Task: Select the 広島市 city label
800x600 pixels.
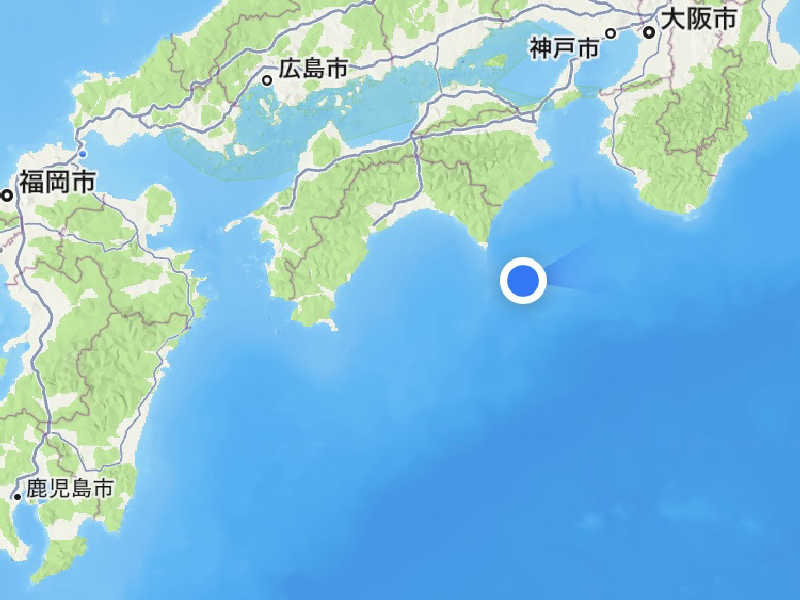Action: click(312, 70)
